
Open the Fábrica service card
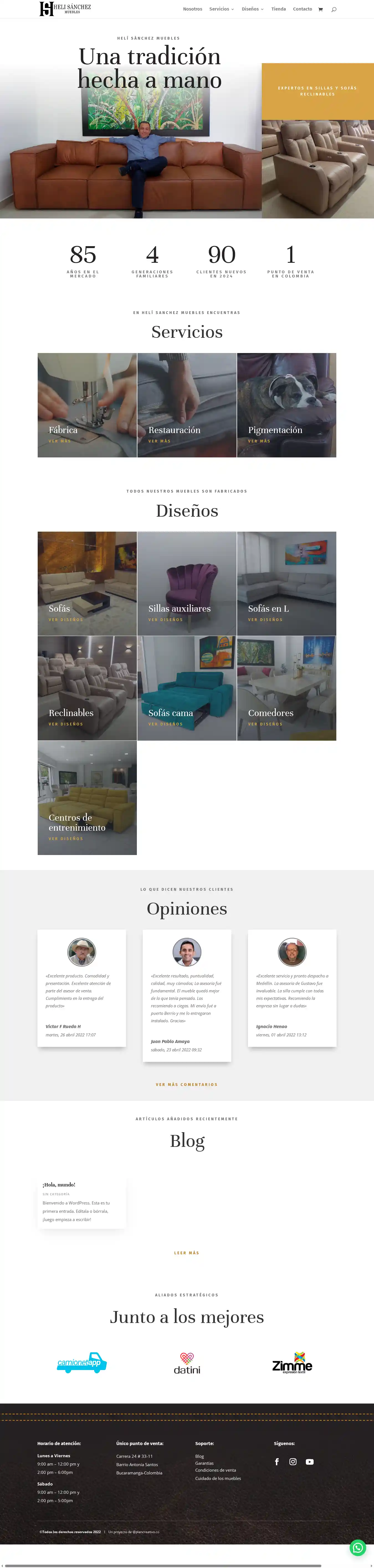point(87,405)
